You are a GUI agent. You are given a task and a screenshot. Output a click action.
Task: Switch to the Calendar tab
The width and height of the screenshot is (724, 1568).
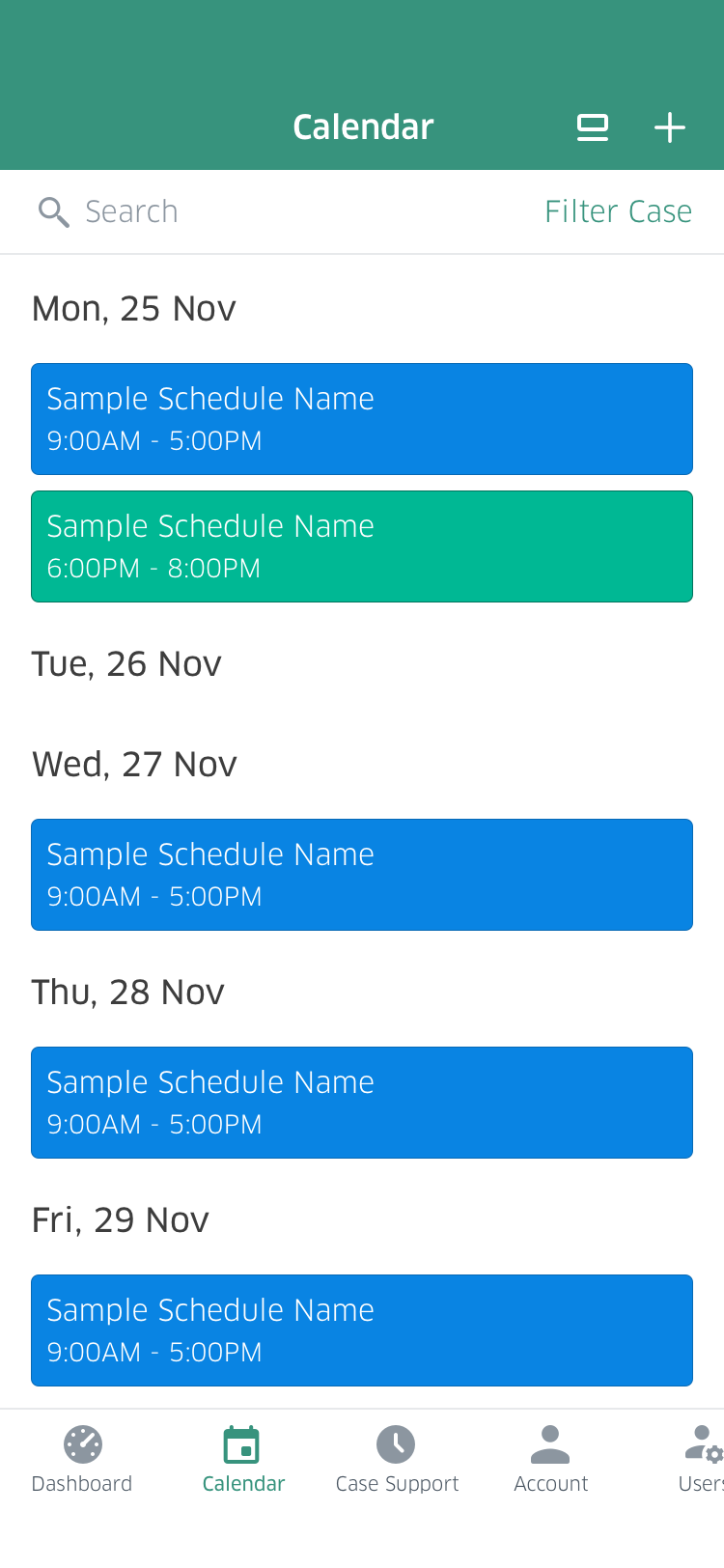(242, 1458)
